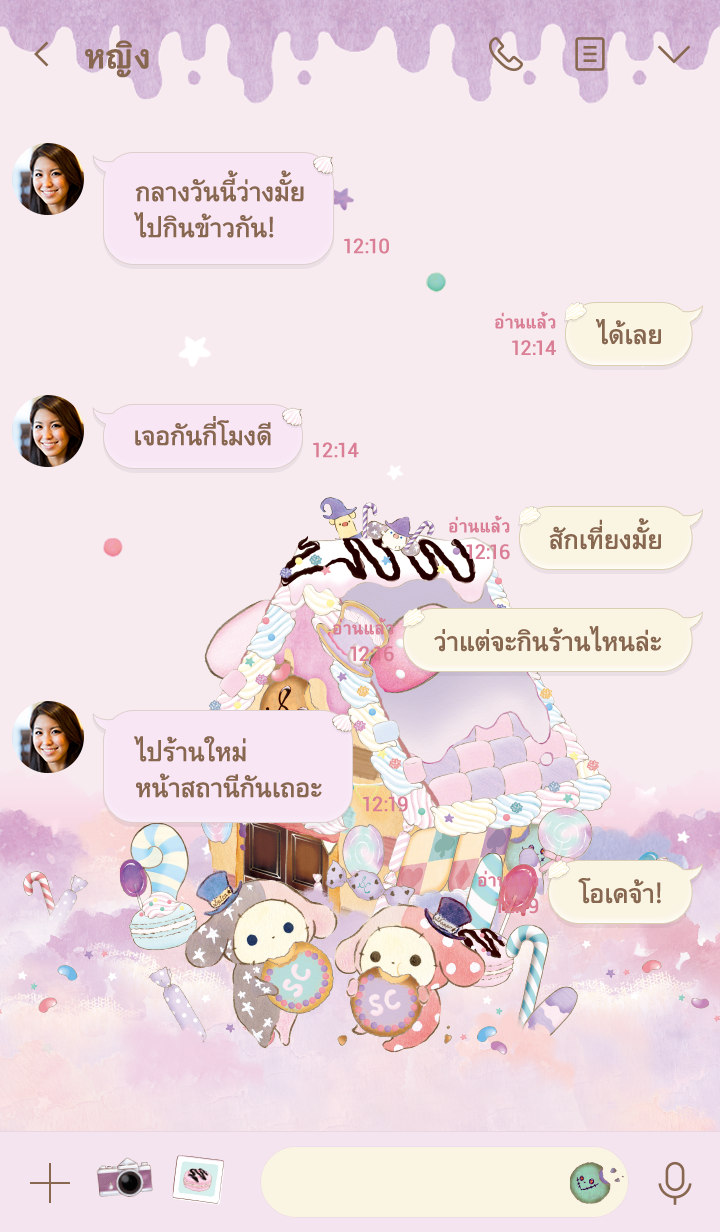Tap the microphone to record voice message

tap(675, 1182)
